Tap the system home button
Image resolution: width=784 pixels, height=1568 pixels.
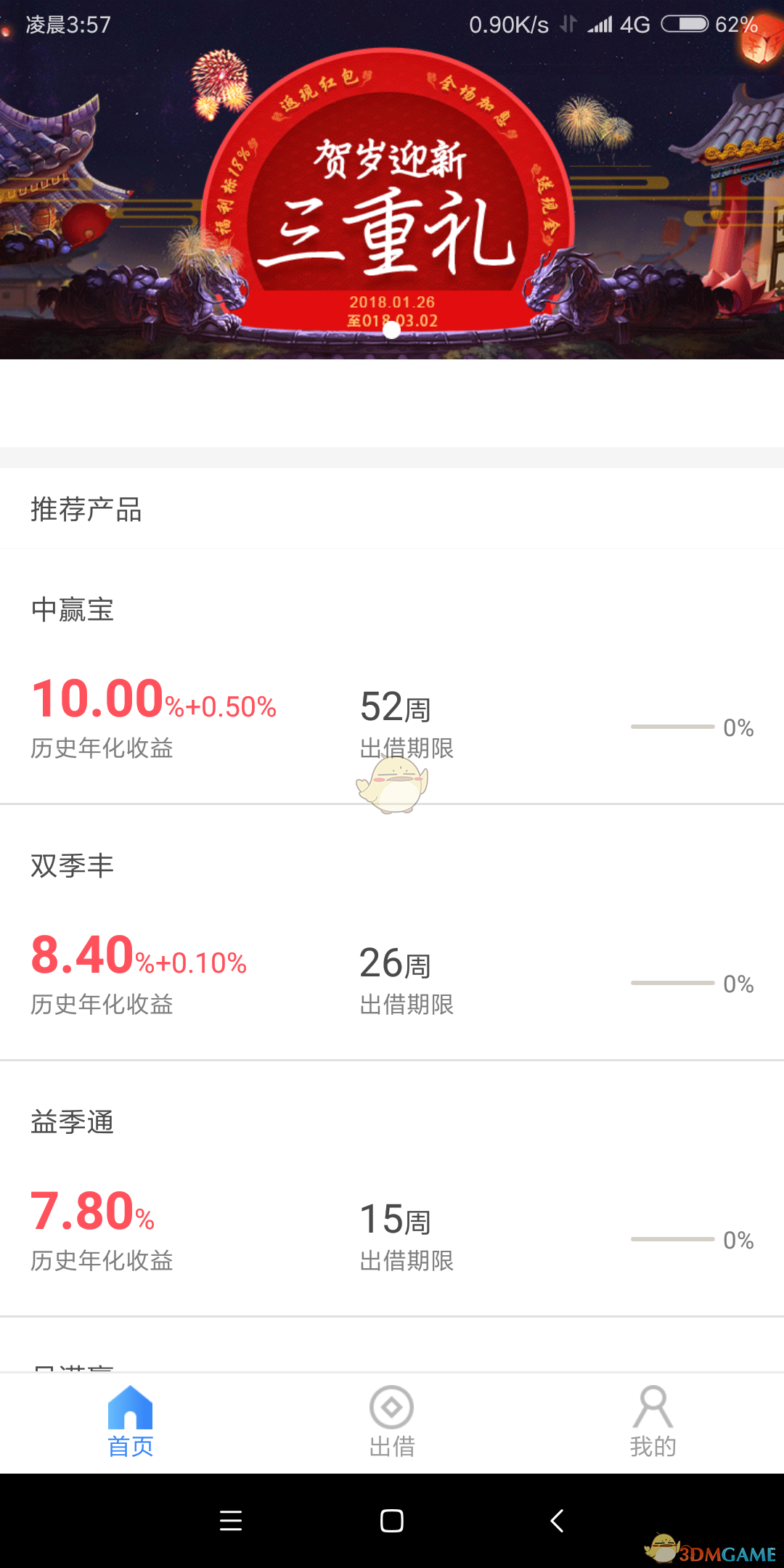[392, 1520]
